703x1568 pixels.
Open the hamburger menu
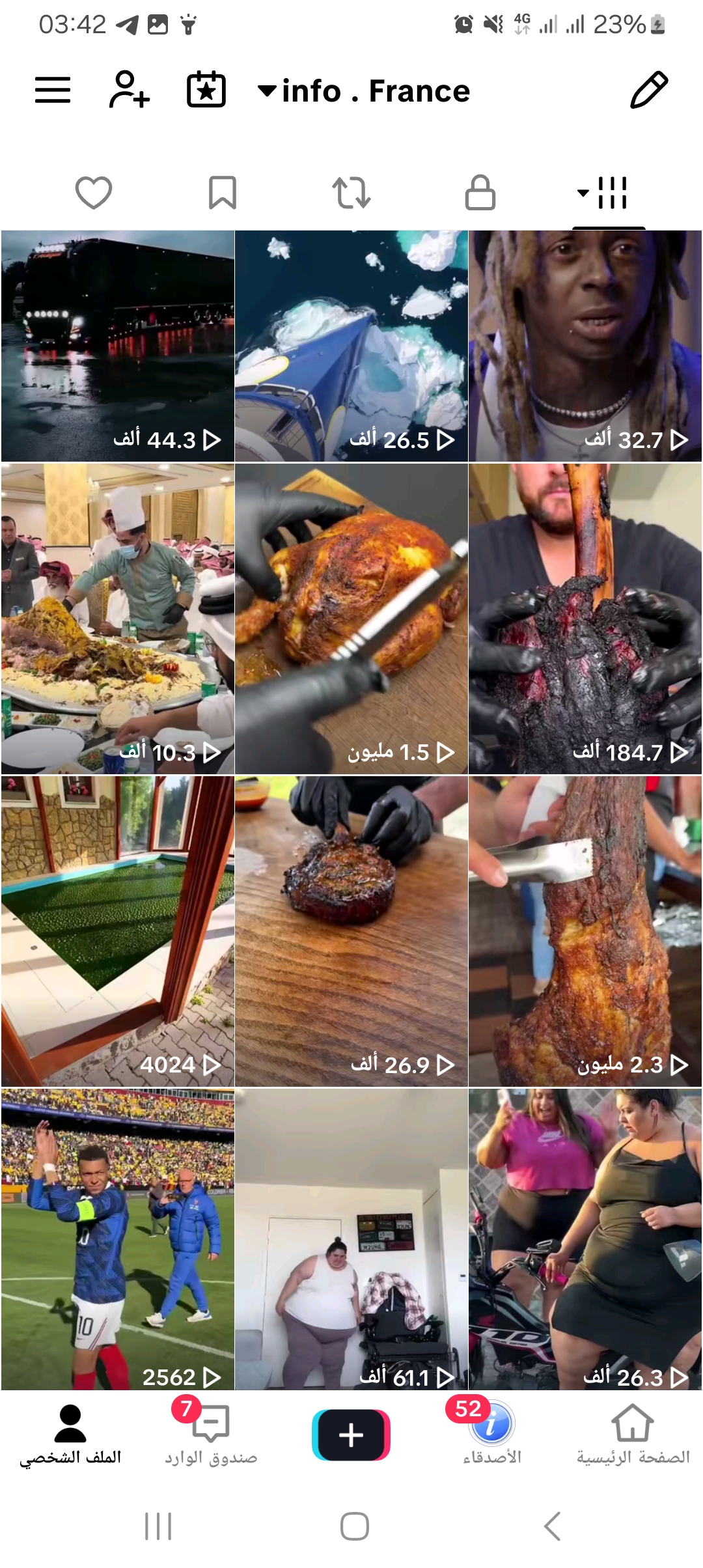(x=53, y=90)
